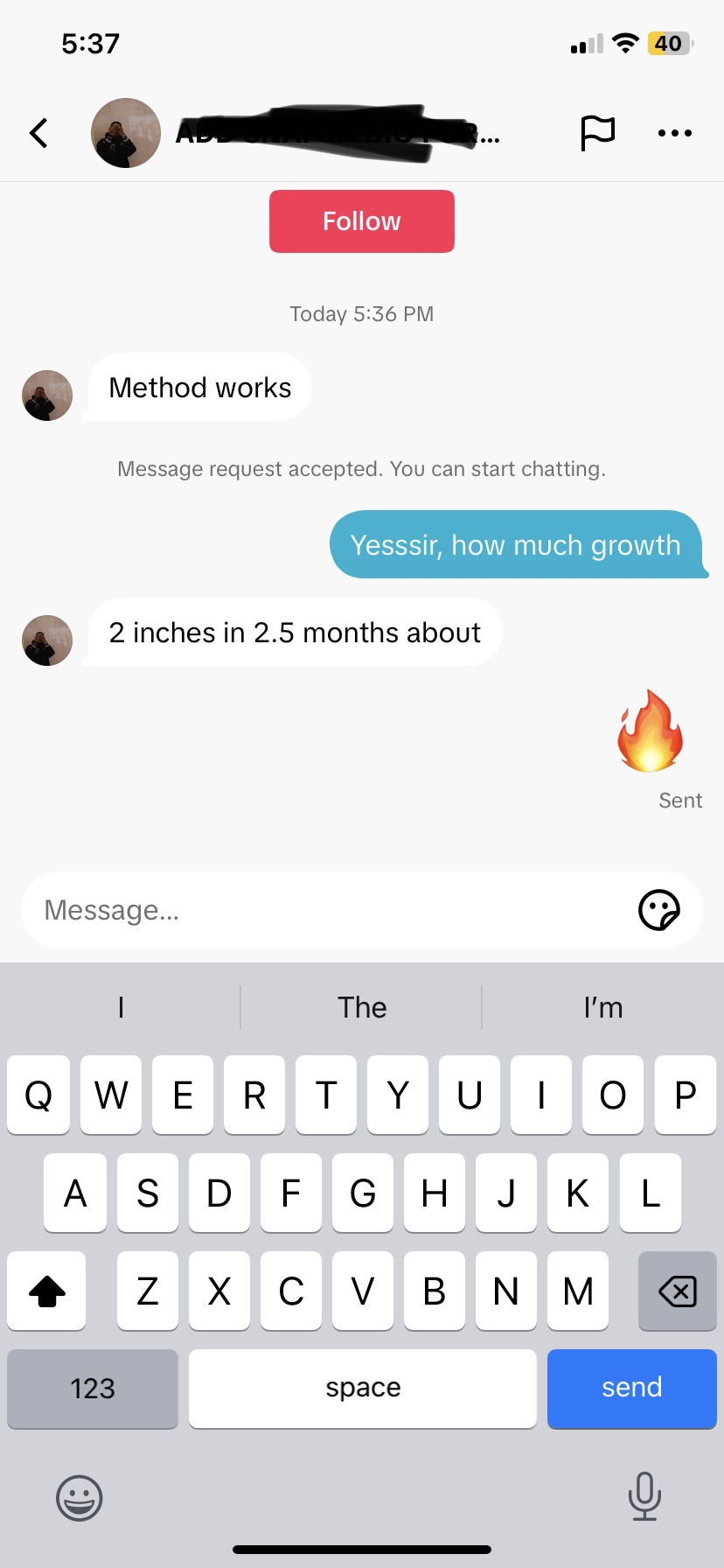
Task: Focus the Message text field
Action: (324, 910)
